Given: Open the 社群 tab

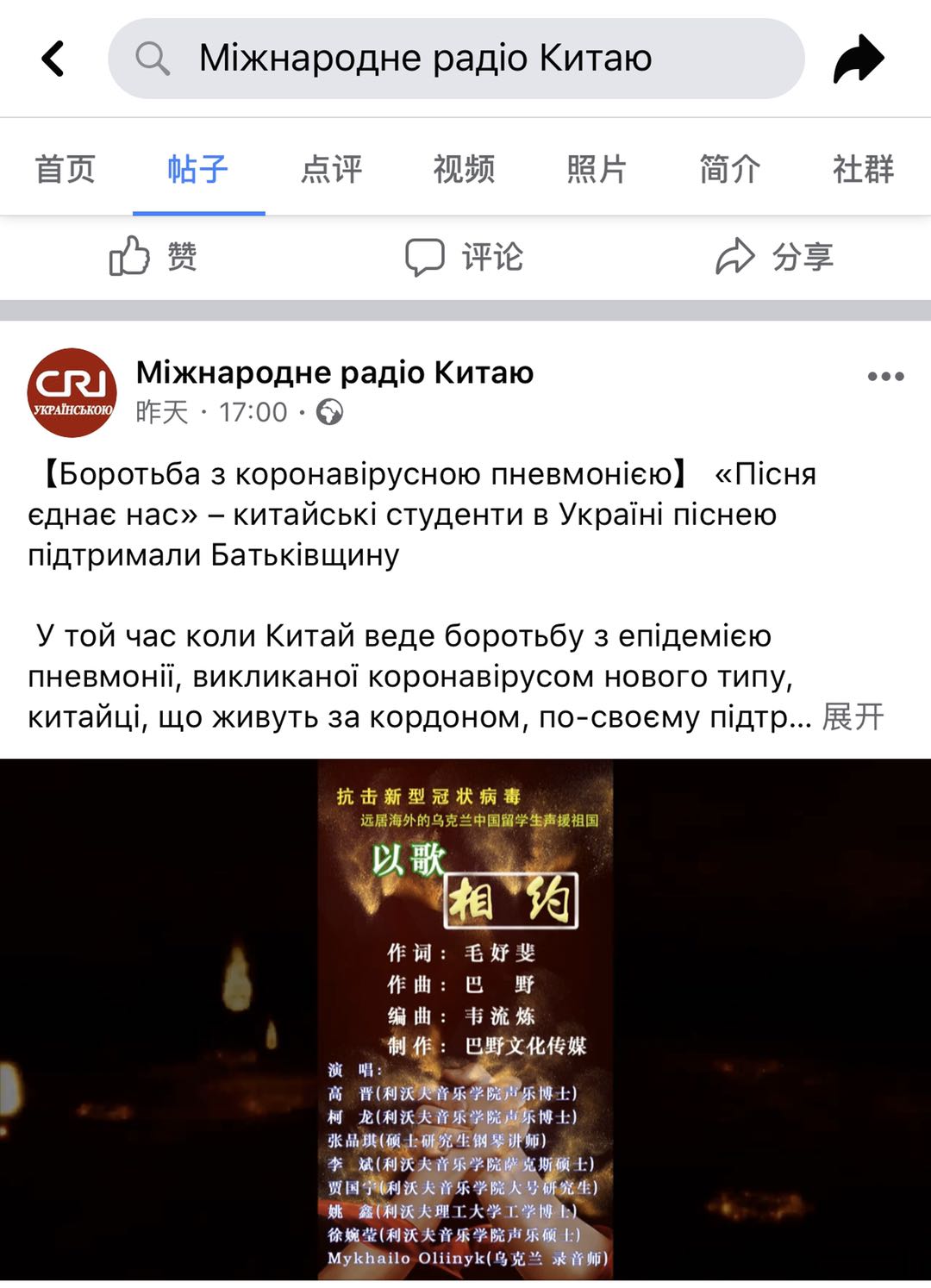Looking at the screenshot, I should tap(863, 169).
